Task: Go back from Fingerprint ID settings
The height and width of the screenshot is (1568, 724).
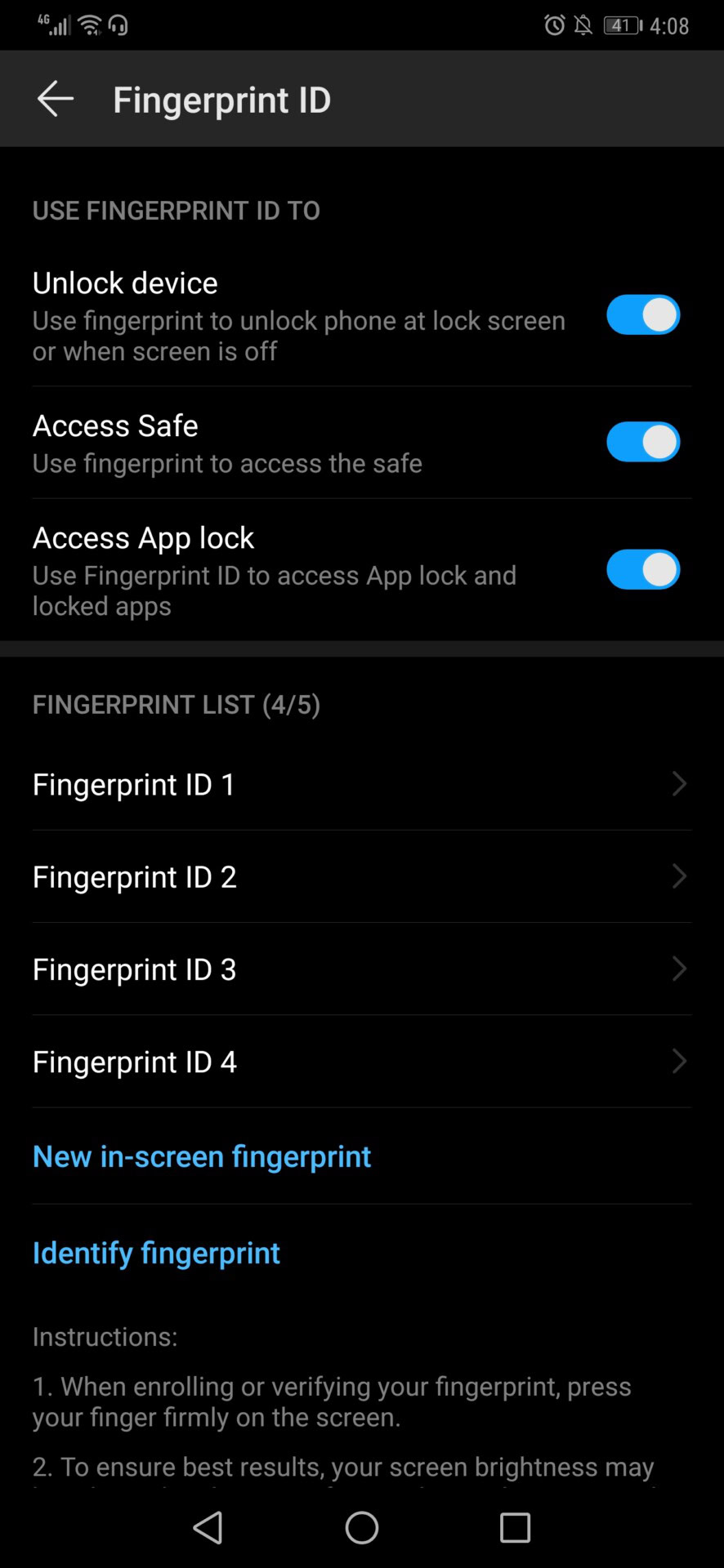Action: [x=56, y=99]
